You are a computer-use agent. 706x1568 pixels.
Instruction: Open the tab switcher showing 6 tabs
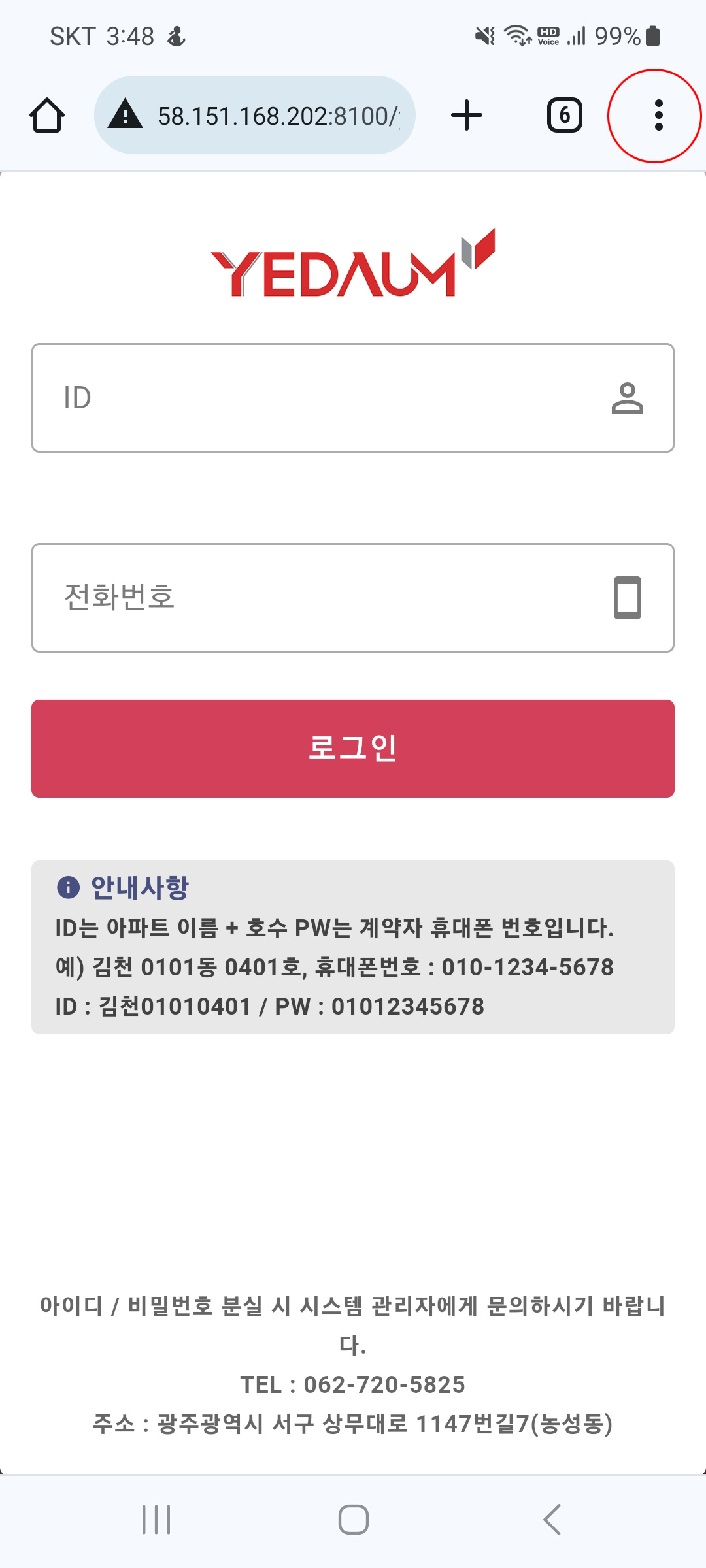(564, 116)
